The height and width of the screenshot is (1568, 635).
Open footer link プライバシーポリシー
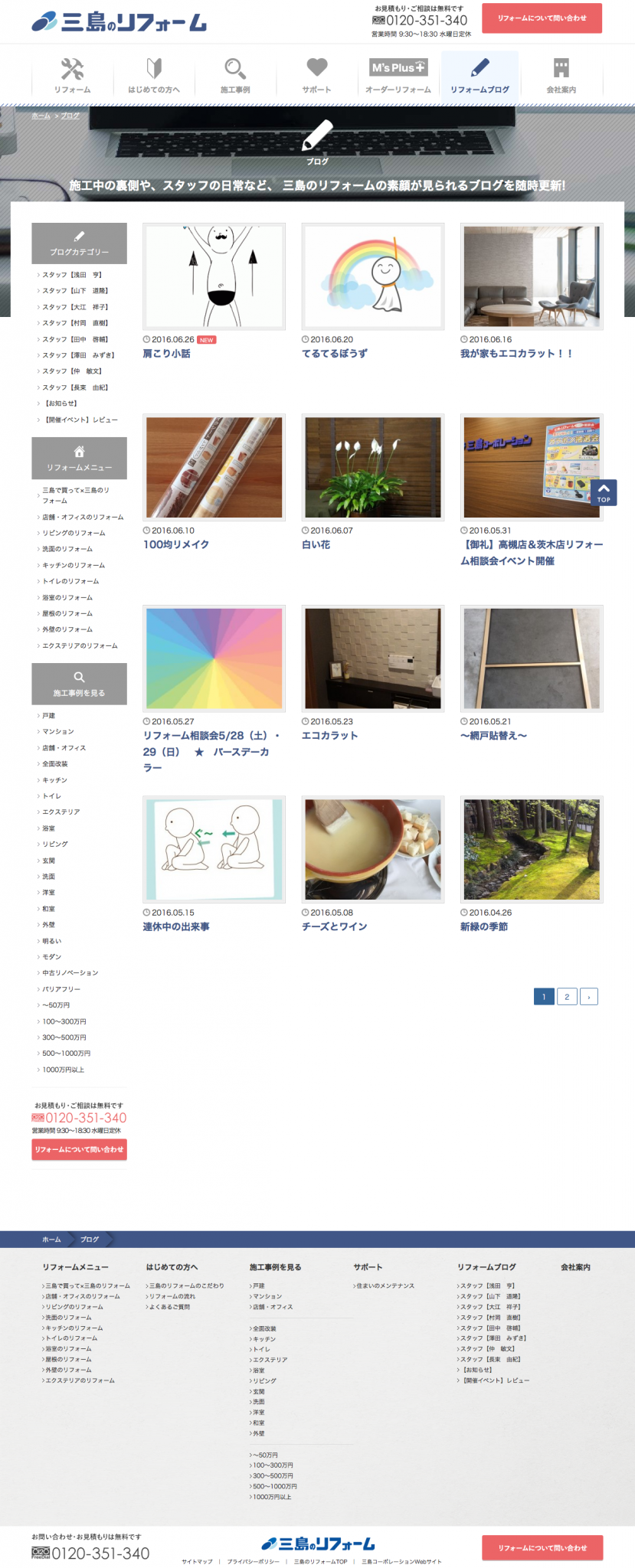(x=252, y=1561)
